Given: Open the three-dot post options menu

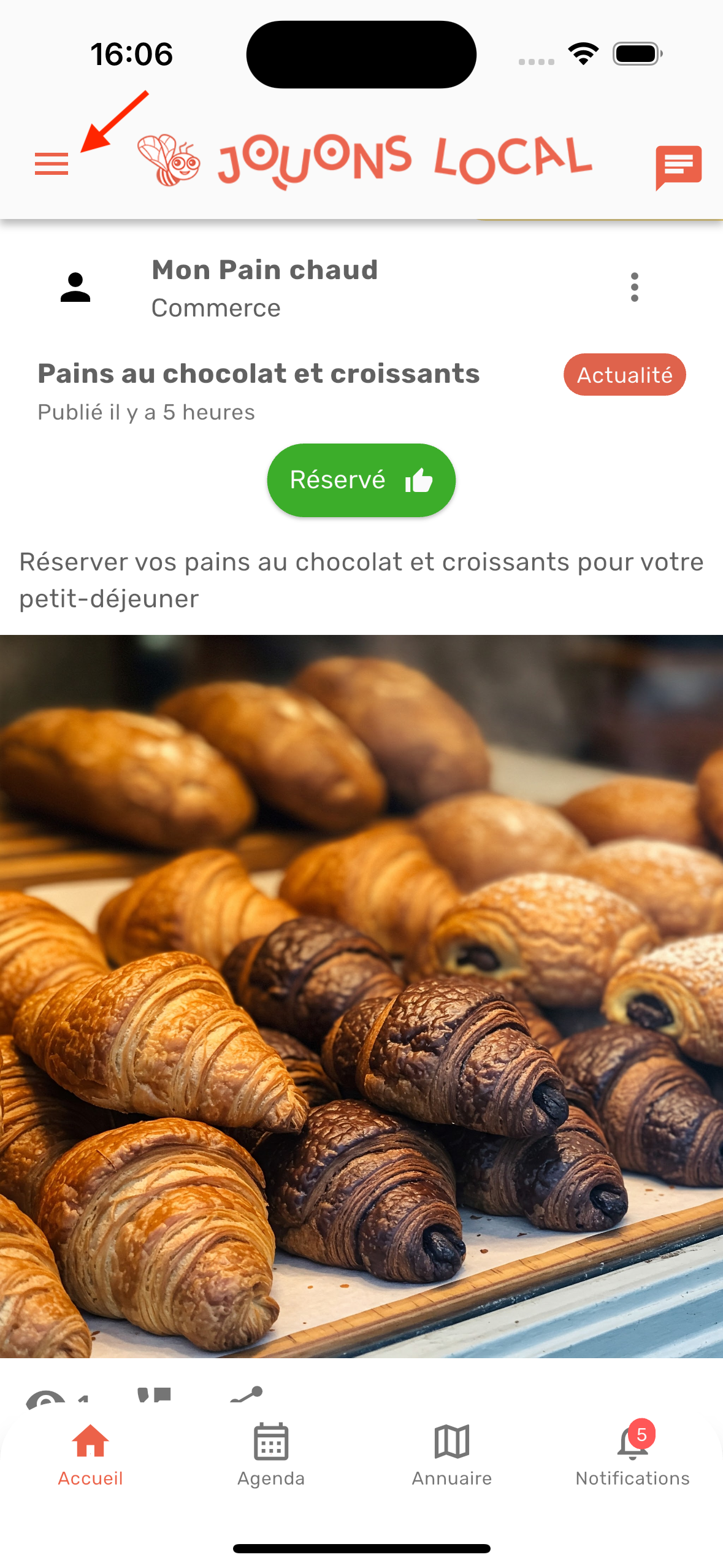Looking at the screenshot, I should click(x=634, y=287).
